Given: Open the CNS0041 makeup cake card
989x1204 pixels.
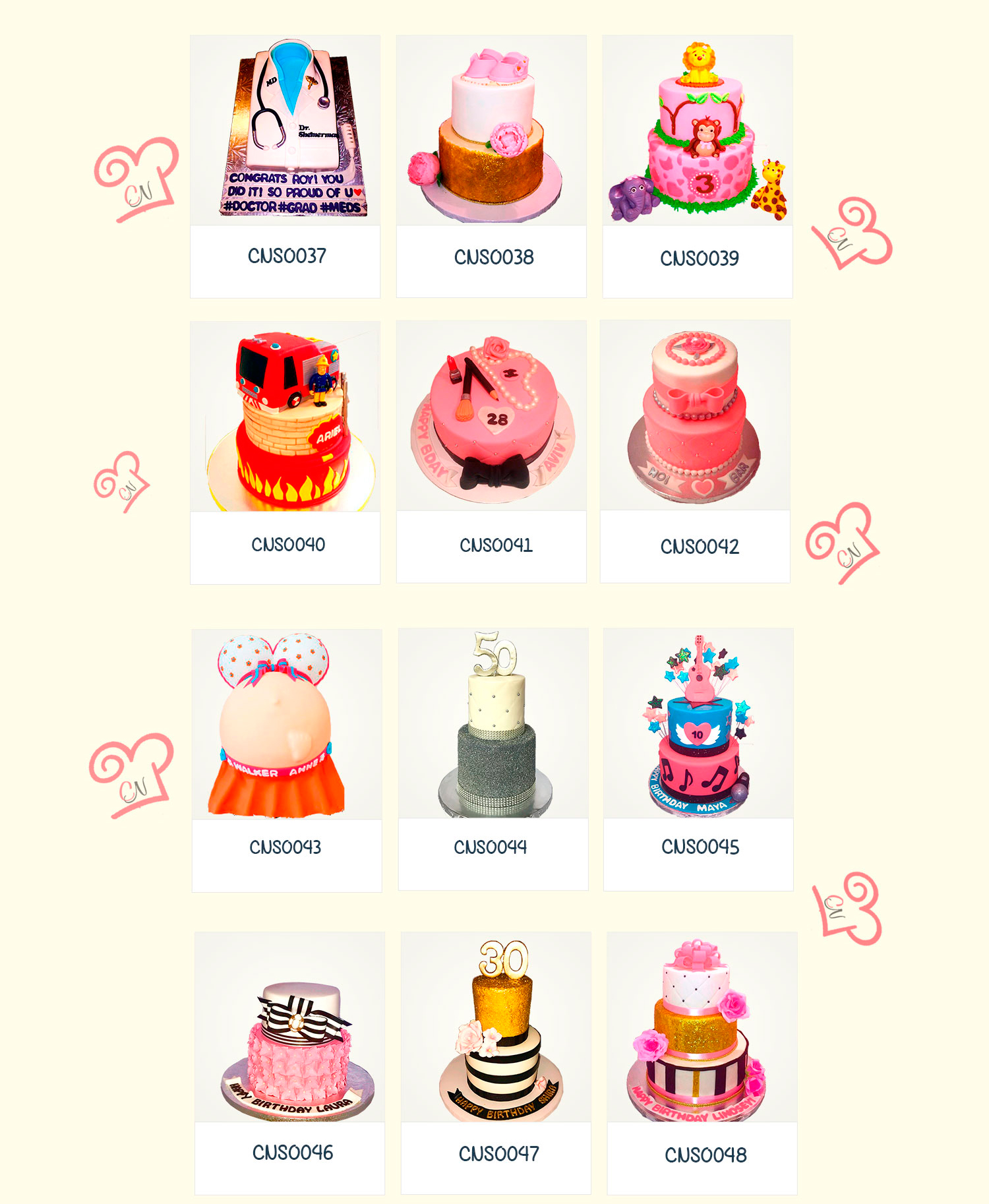Looking at the screenshot, I should click(x=491, y=416).
